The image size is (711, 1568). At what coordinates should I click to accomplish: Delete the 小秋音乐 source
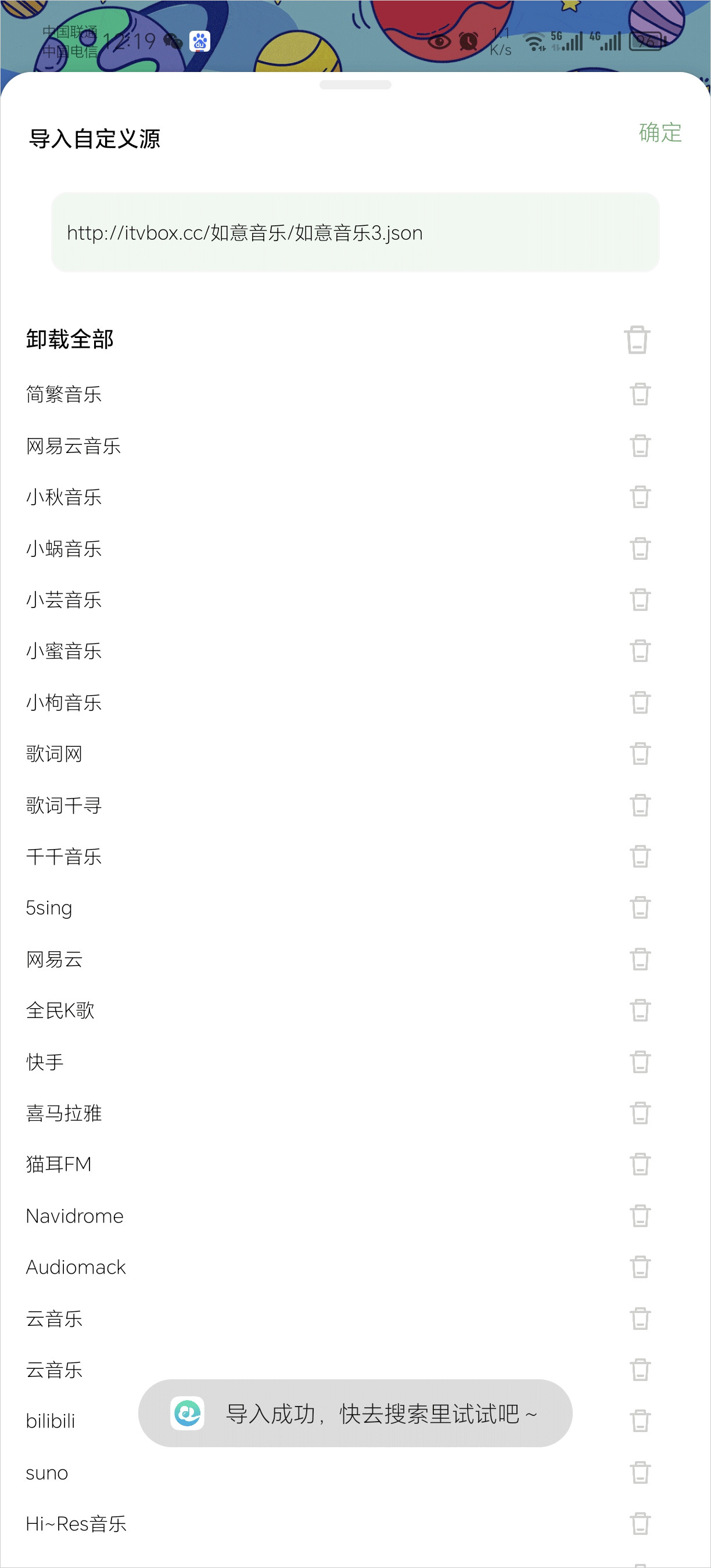click(x=640, y=497)
